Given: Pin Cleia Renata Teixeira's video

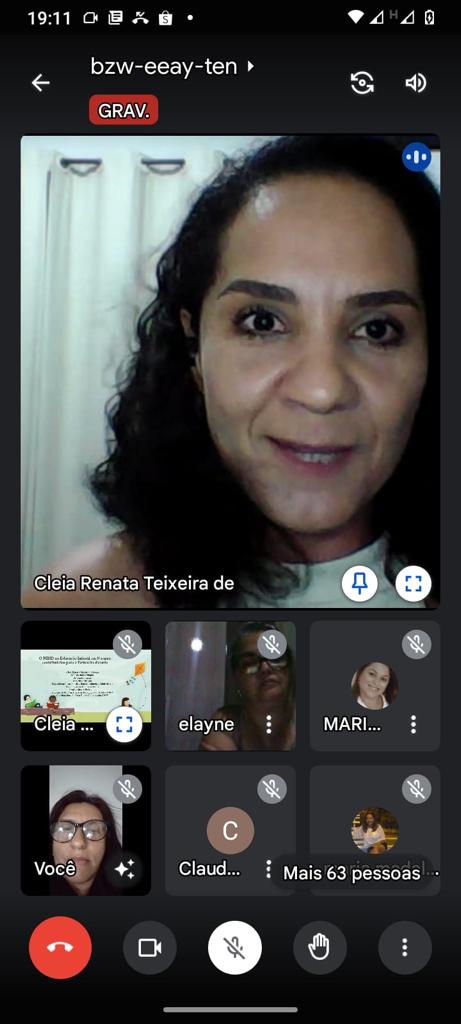Looking at the screenshot, I should pyautogui.click(x=359, y=583).
